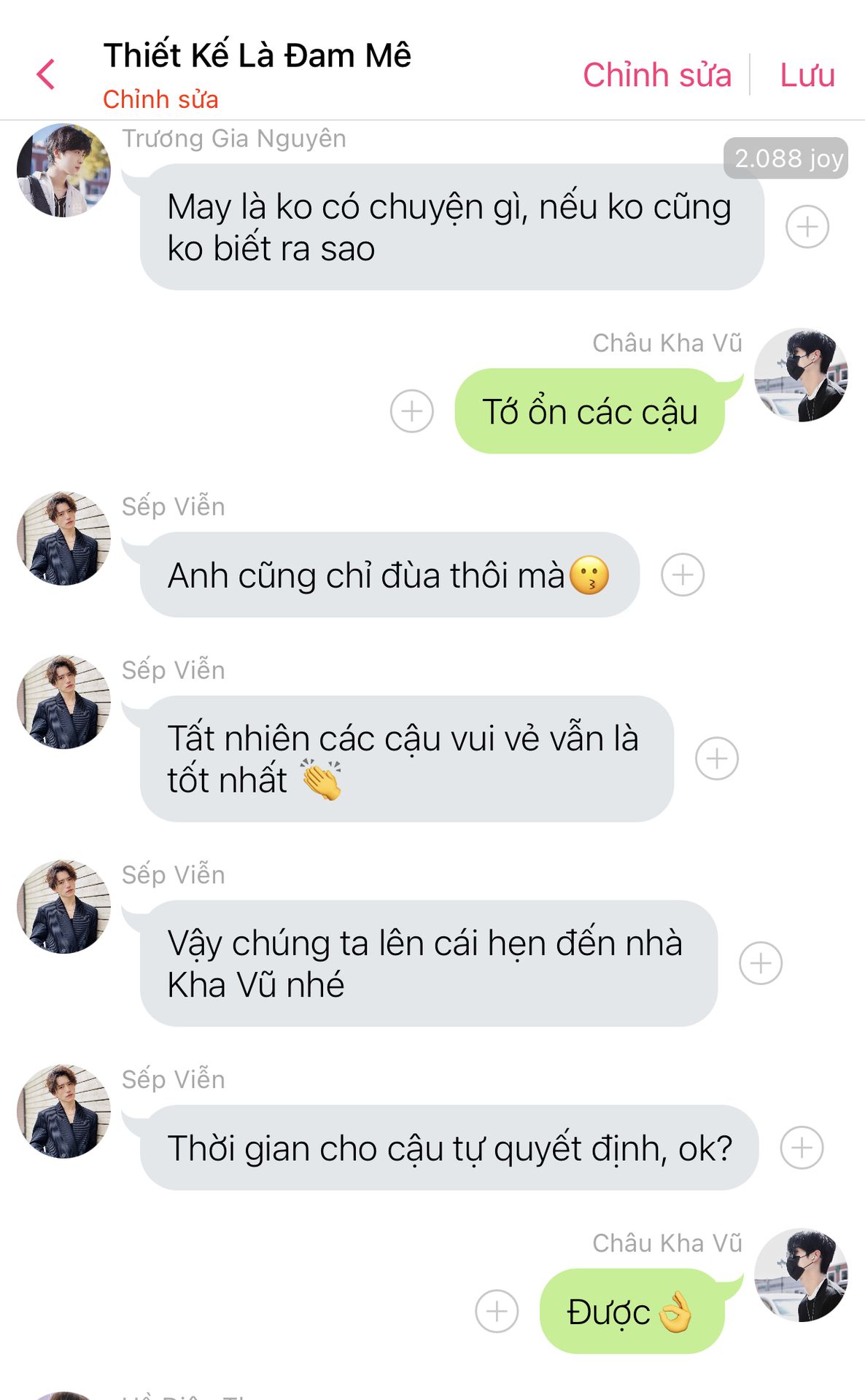Save with the Lưu button
The height and width of the screenshot is (1400, 865).
[807, 75]
